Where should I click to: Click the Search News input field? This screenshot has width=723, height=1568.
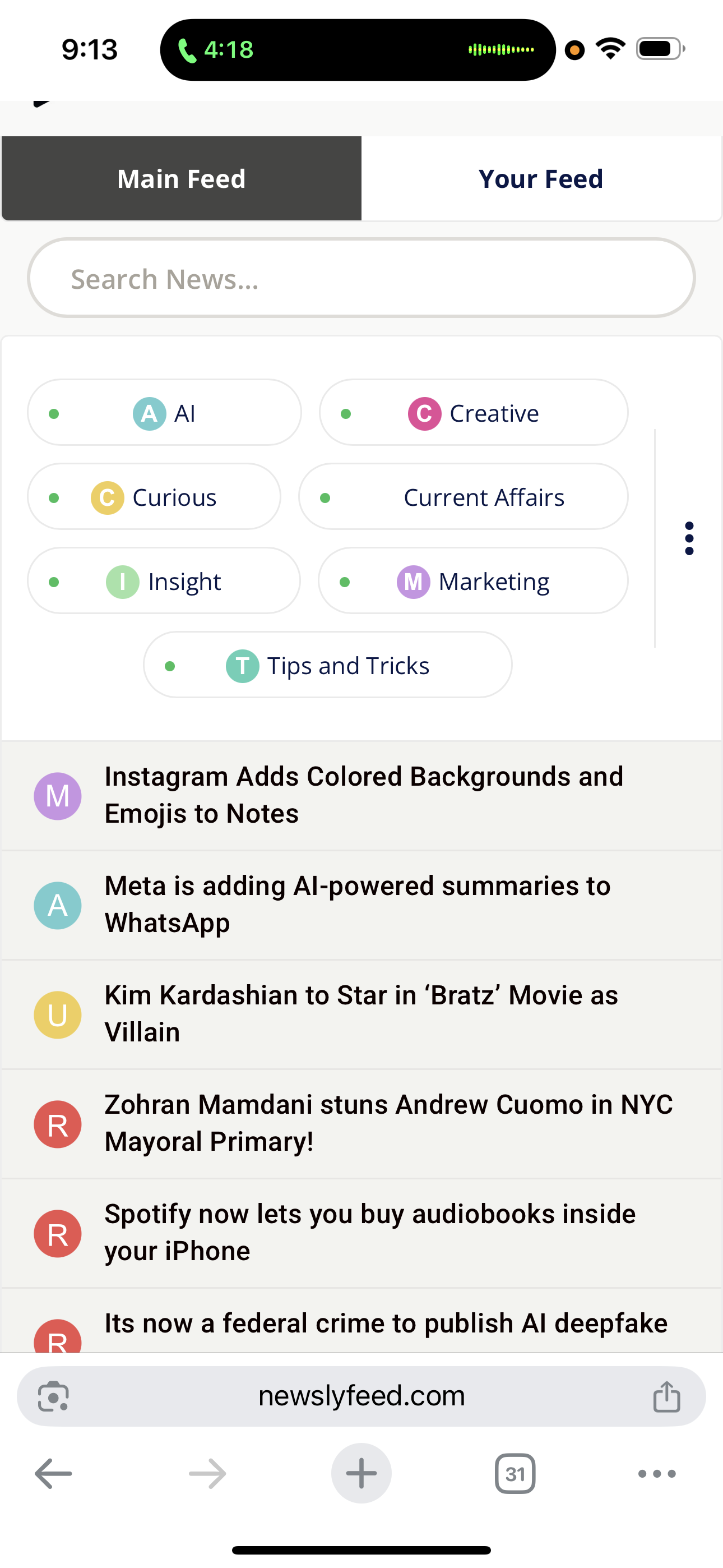point(361,278)
